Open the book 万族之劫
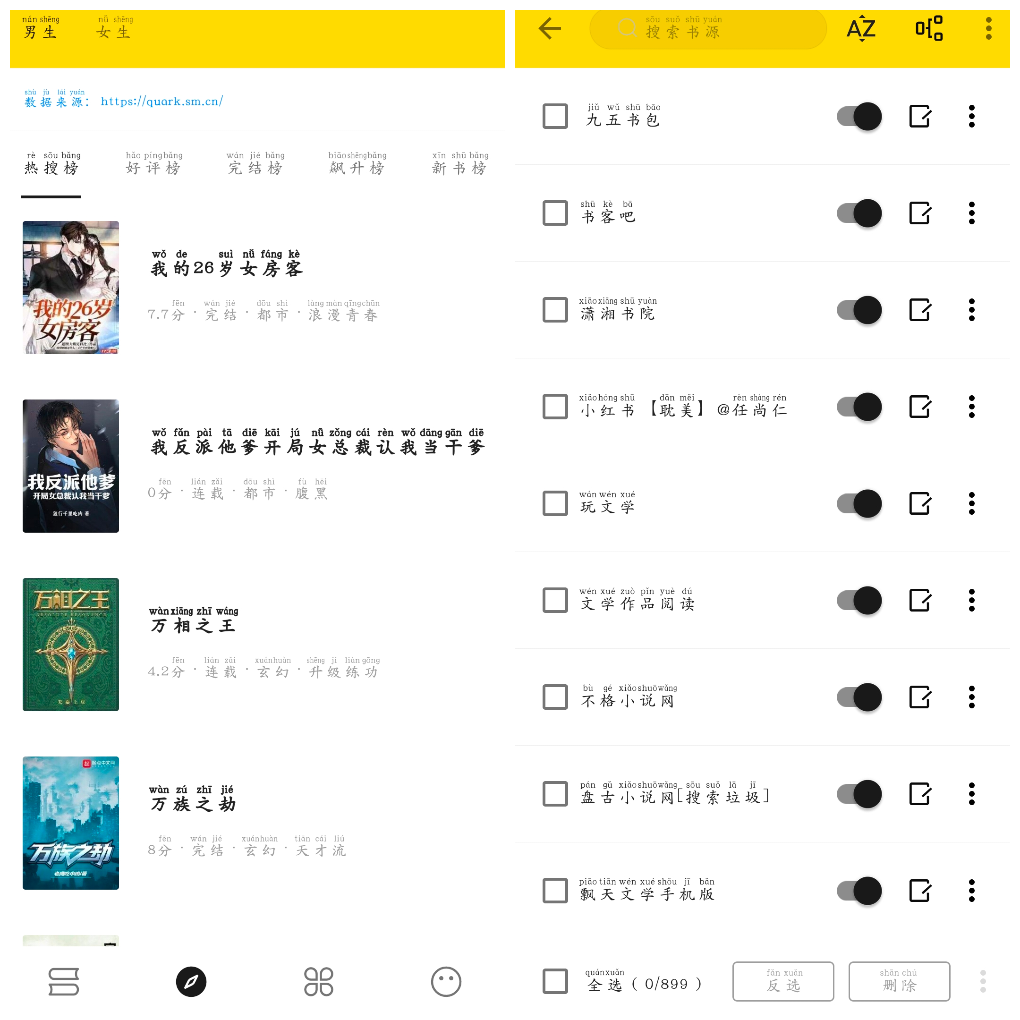Image resolution: width=1020 pixels, height=1020 pixels. click(193, 803)
